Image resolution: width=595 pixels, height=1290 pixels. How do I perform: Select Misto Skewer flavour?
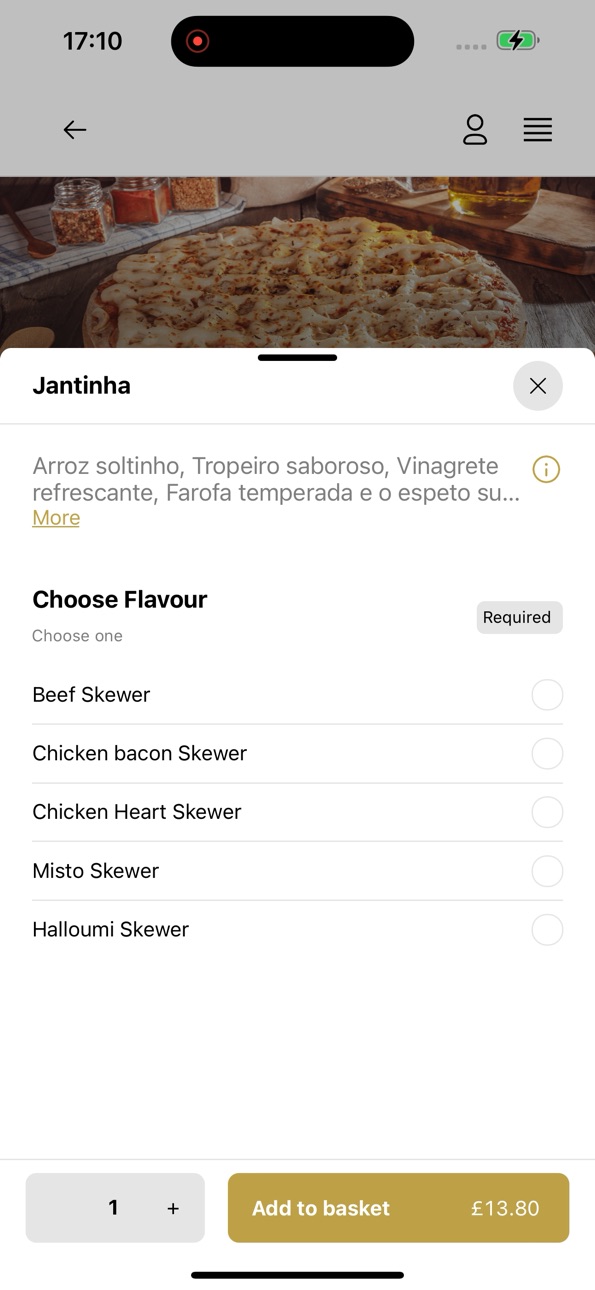[297, 871]
